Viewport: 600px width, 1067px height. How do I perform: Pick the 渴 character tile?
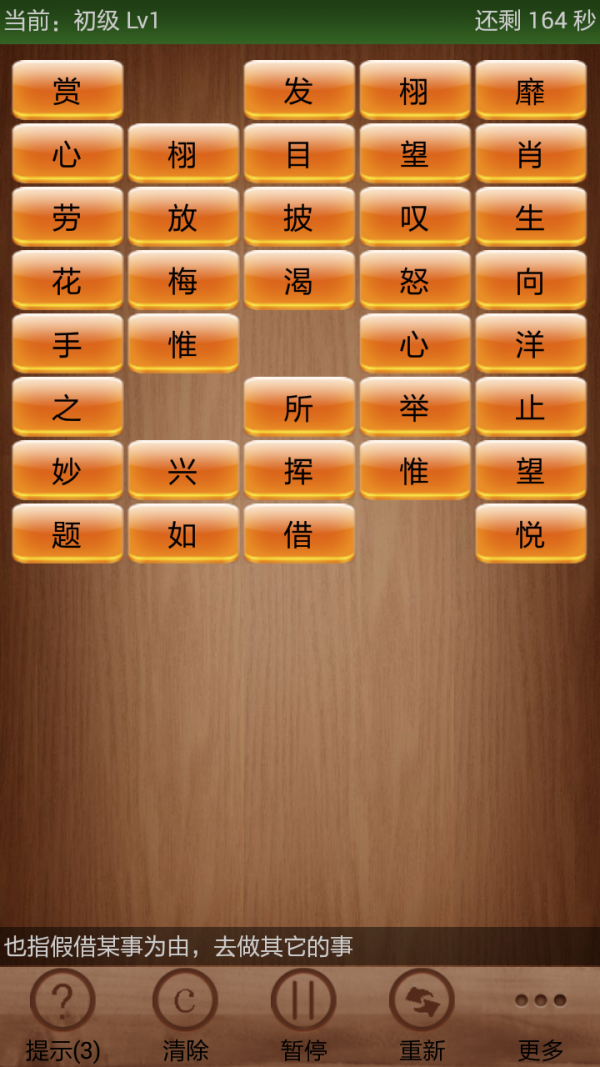click(298, 281)
